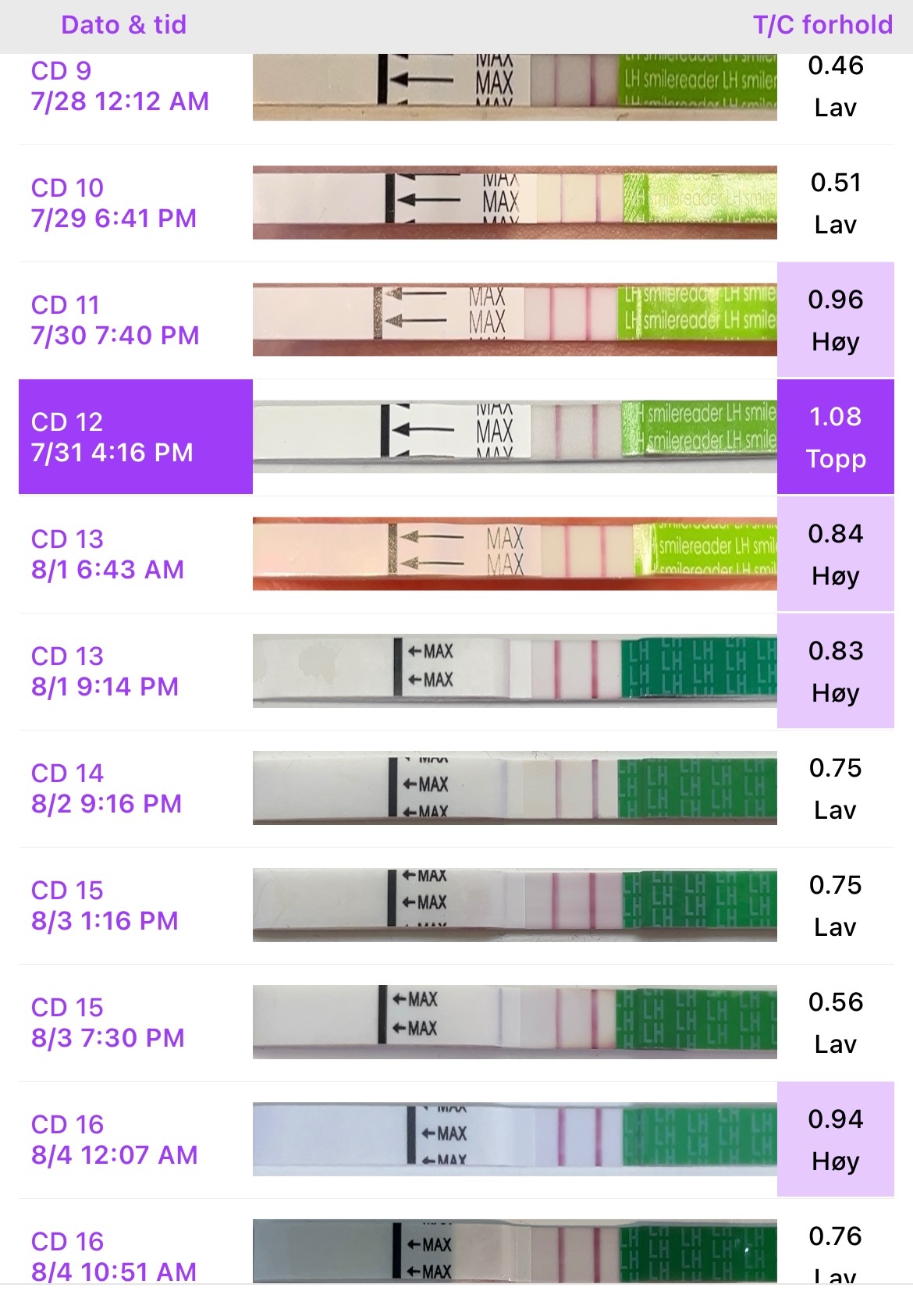View the CD 11 test from 7/30 7:40 PM
The height and width of the screenshot is (1316, 913).
point(115,320)
